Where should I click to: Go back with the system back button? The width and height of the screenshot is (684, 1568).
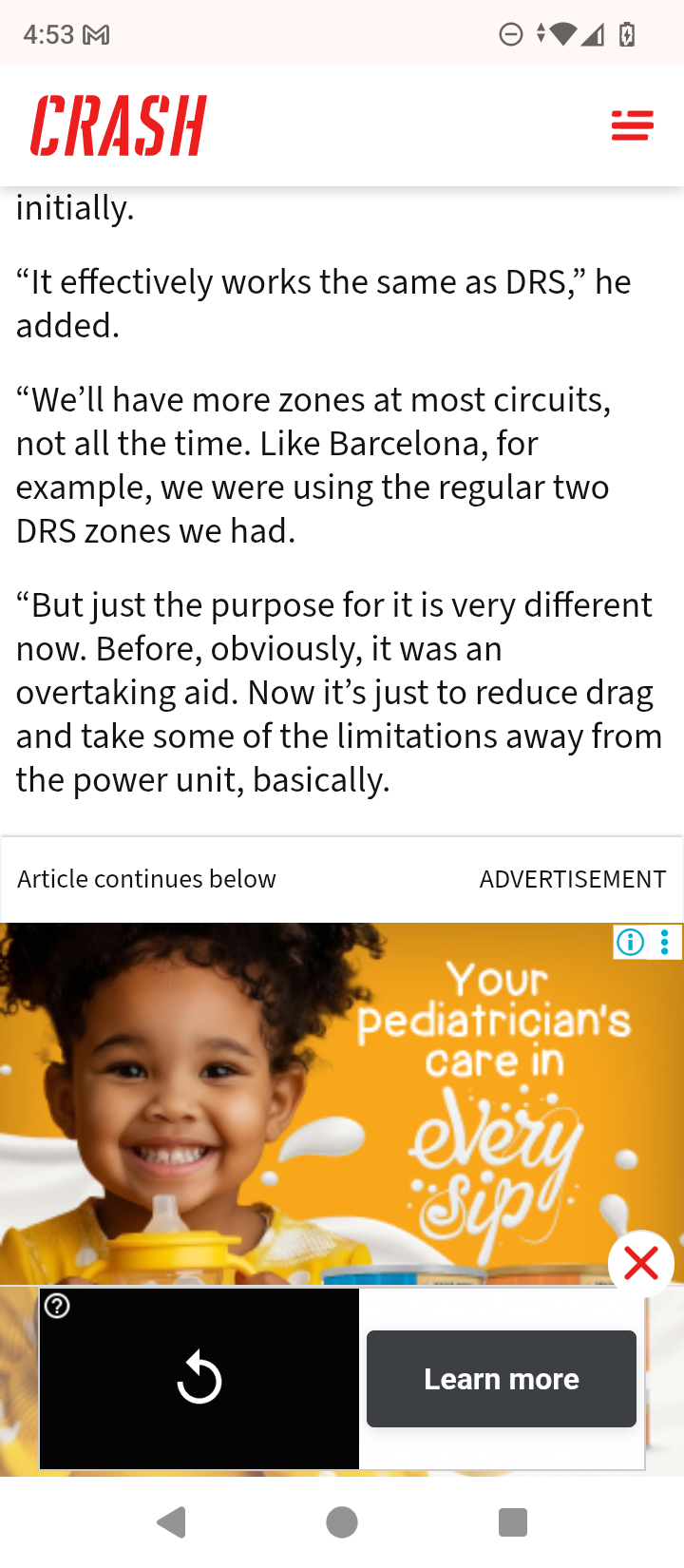click(172, 1522)
